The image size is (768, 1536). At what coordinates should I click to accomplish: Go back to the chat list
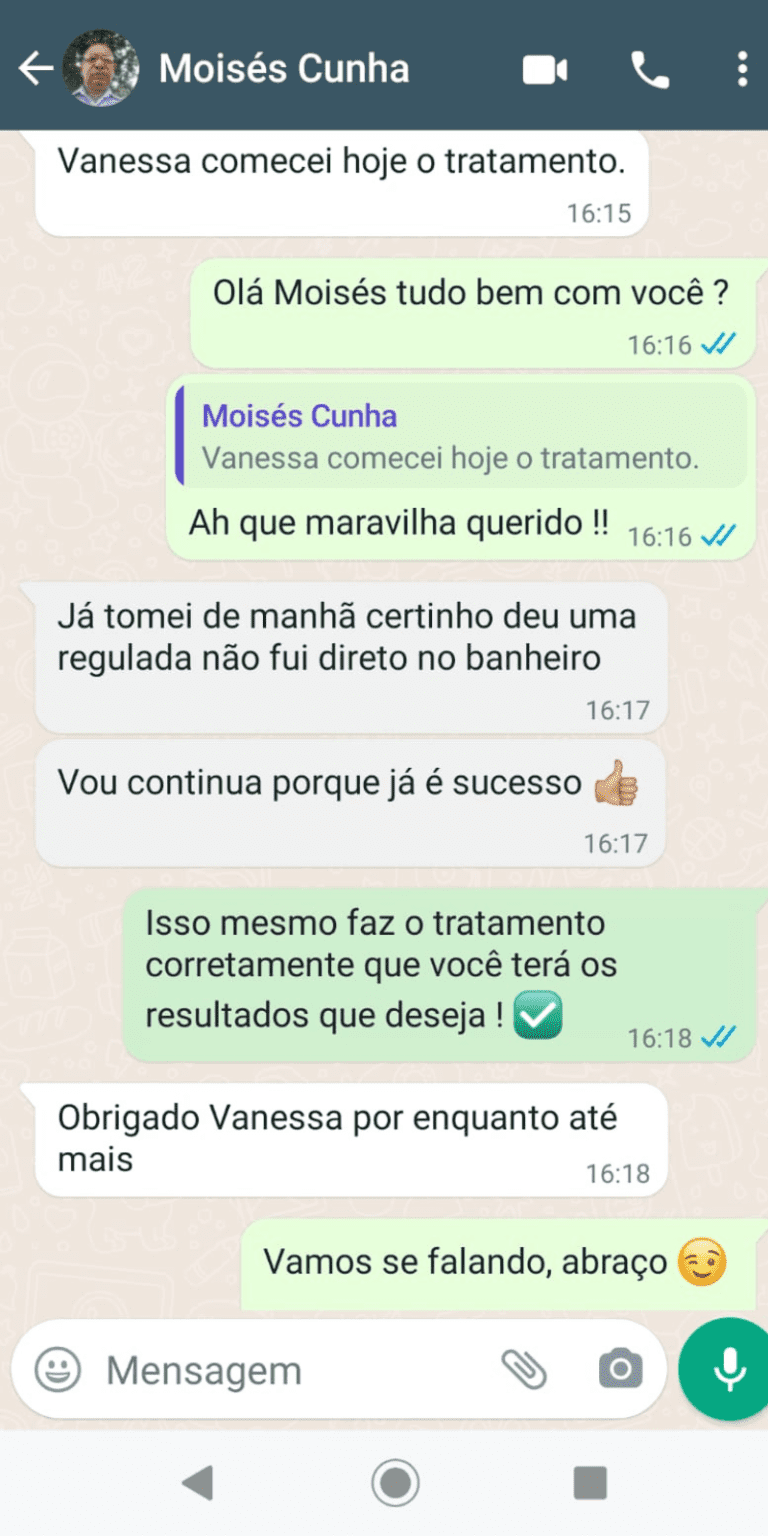(x=36, y=69)
